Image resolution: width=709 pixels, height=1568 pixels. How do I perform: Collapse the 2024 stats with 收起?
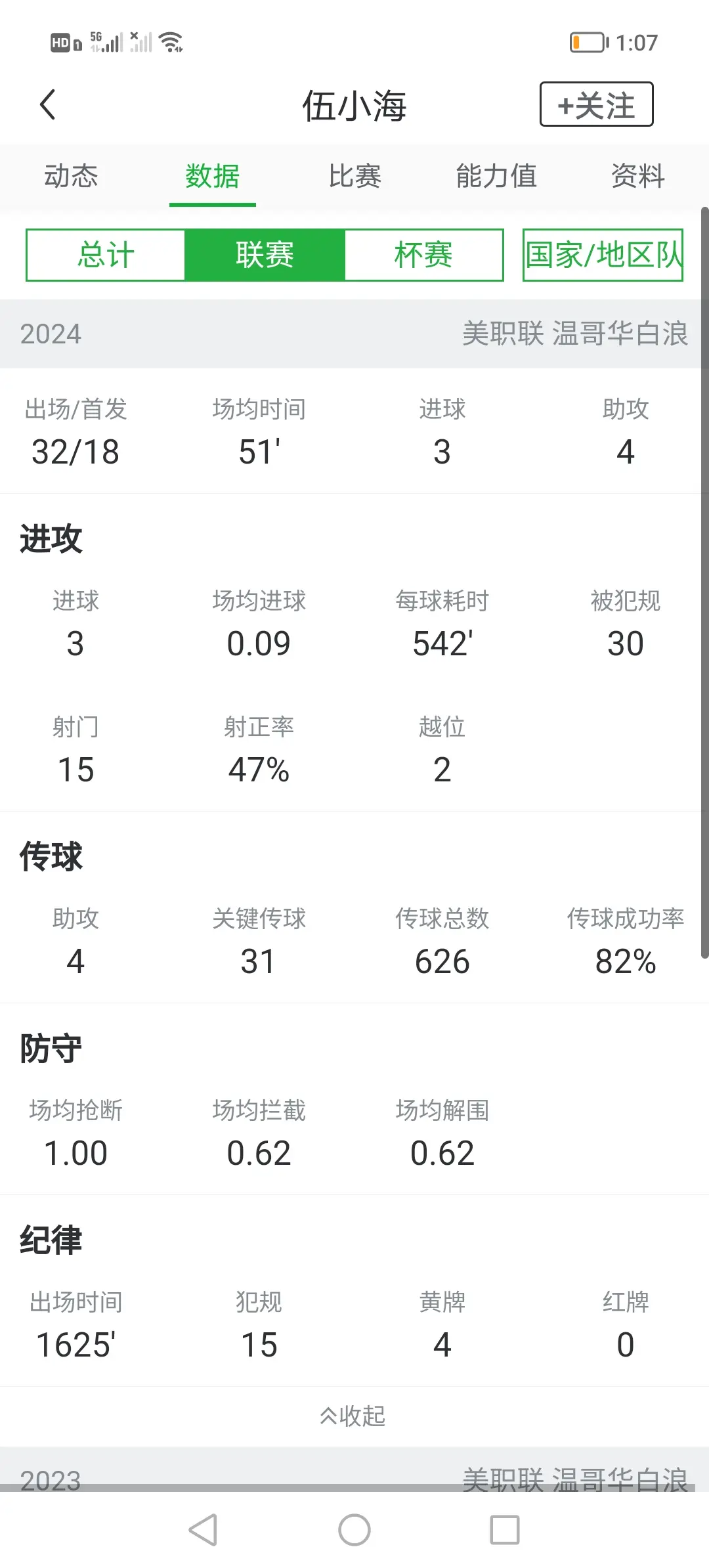tap(353, 1416)
